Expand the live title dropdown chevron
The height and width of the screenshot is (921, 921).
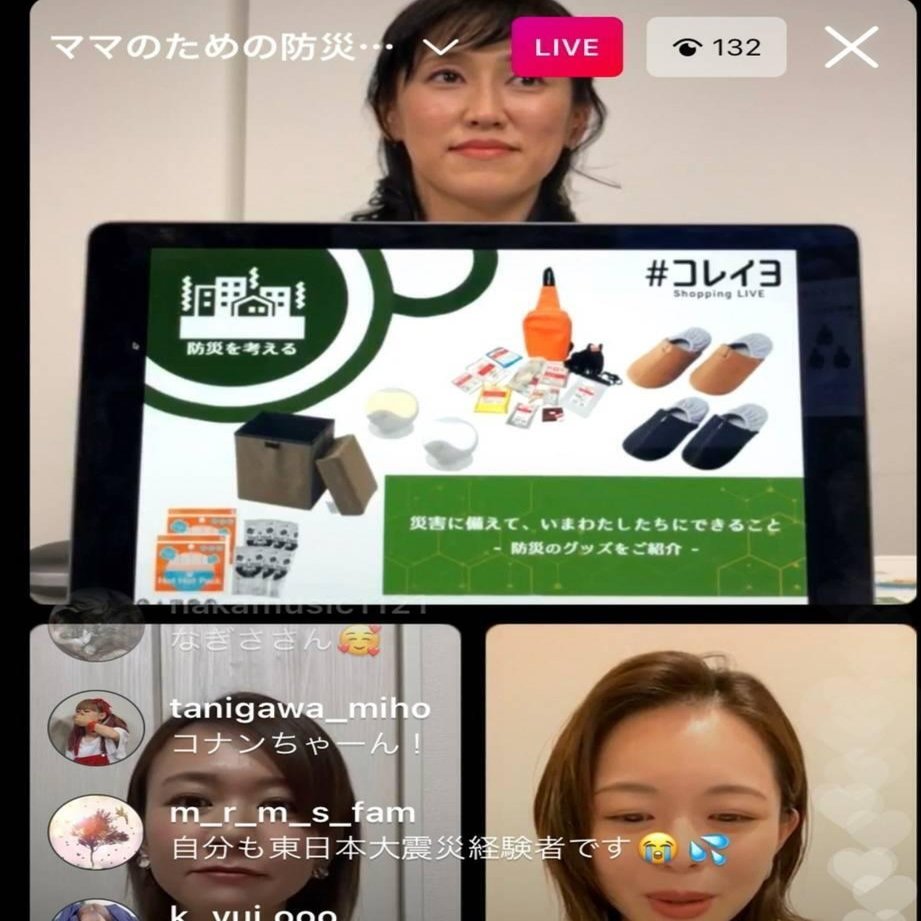coord(440,48)
